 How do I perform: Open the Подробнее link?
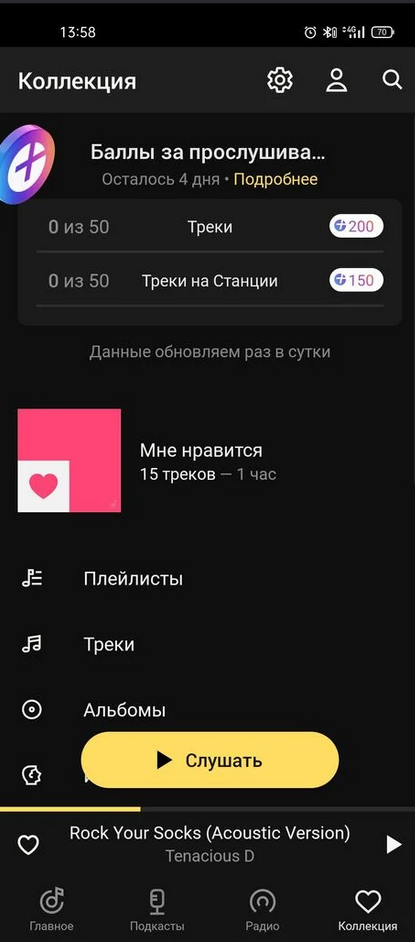(276, 179)
